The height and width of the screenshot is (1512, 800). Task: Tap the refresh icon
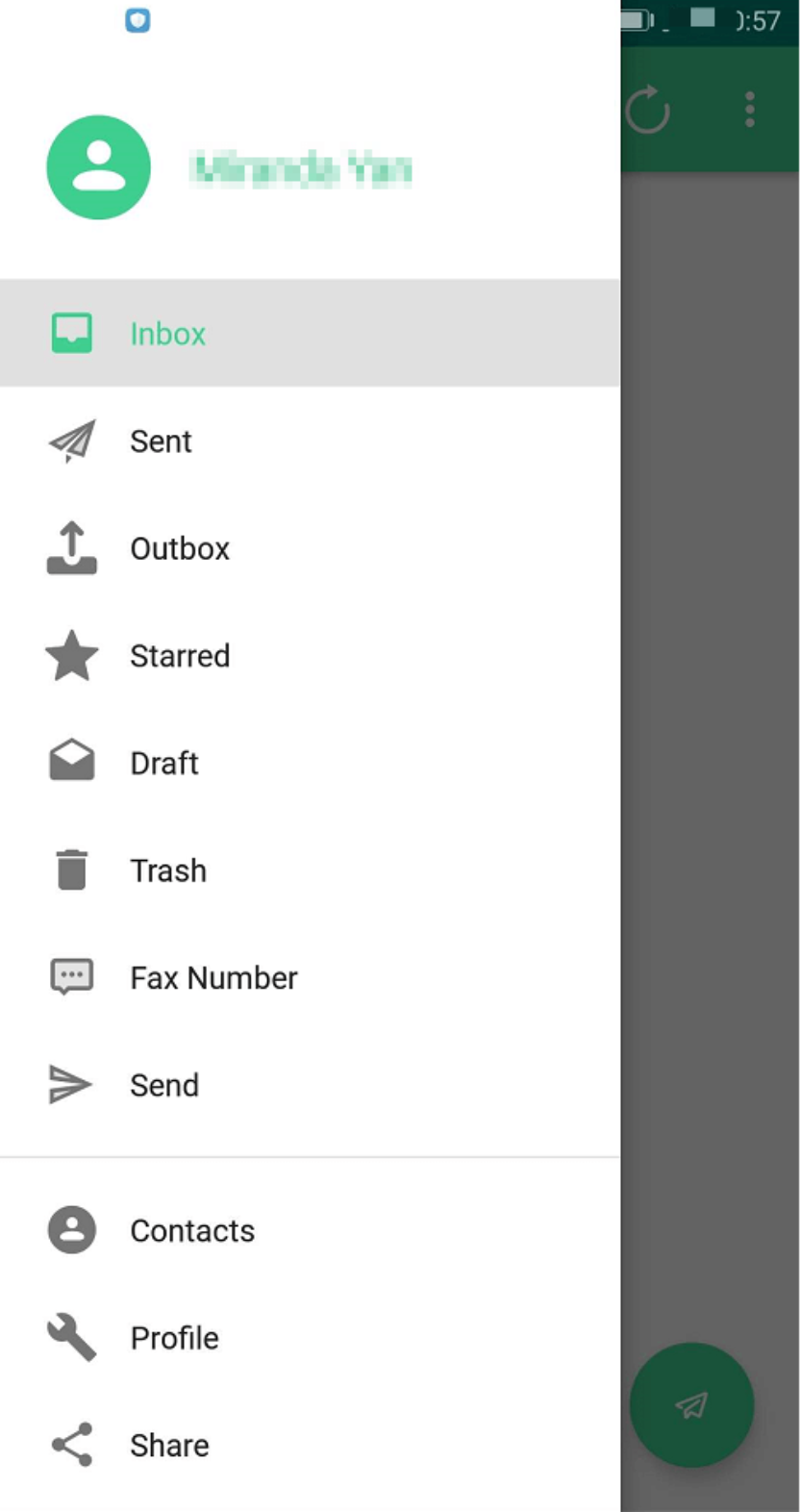click(x=648, y=110)
